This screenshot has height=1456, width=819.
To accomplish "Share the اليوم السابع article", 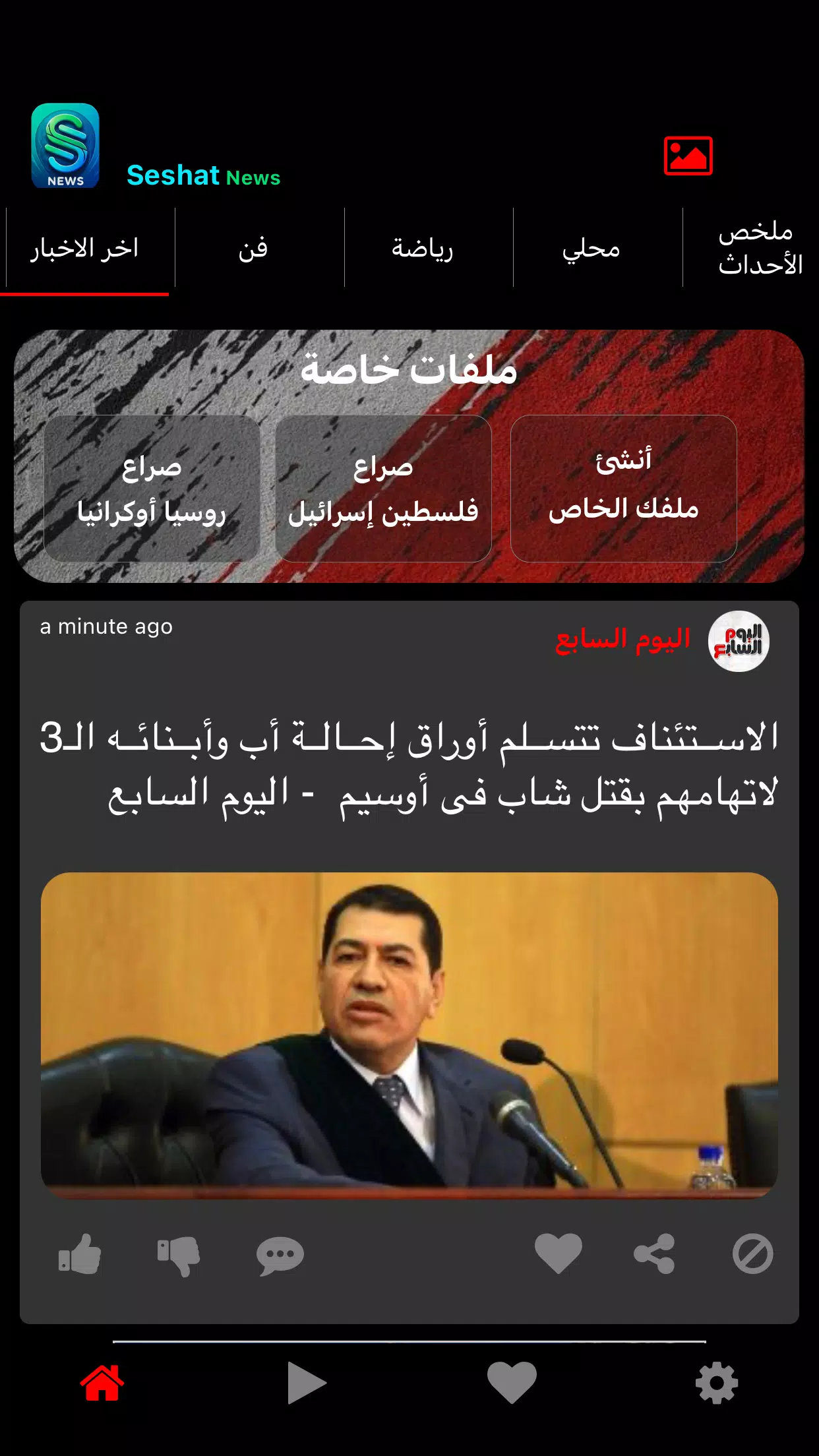I will click(x=654, y=1253).
